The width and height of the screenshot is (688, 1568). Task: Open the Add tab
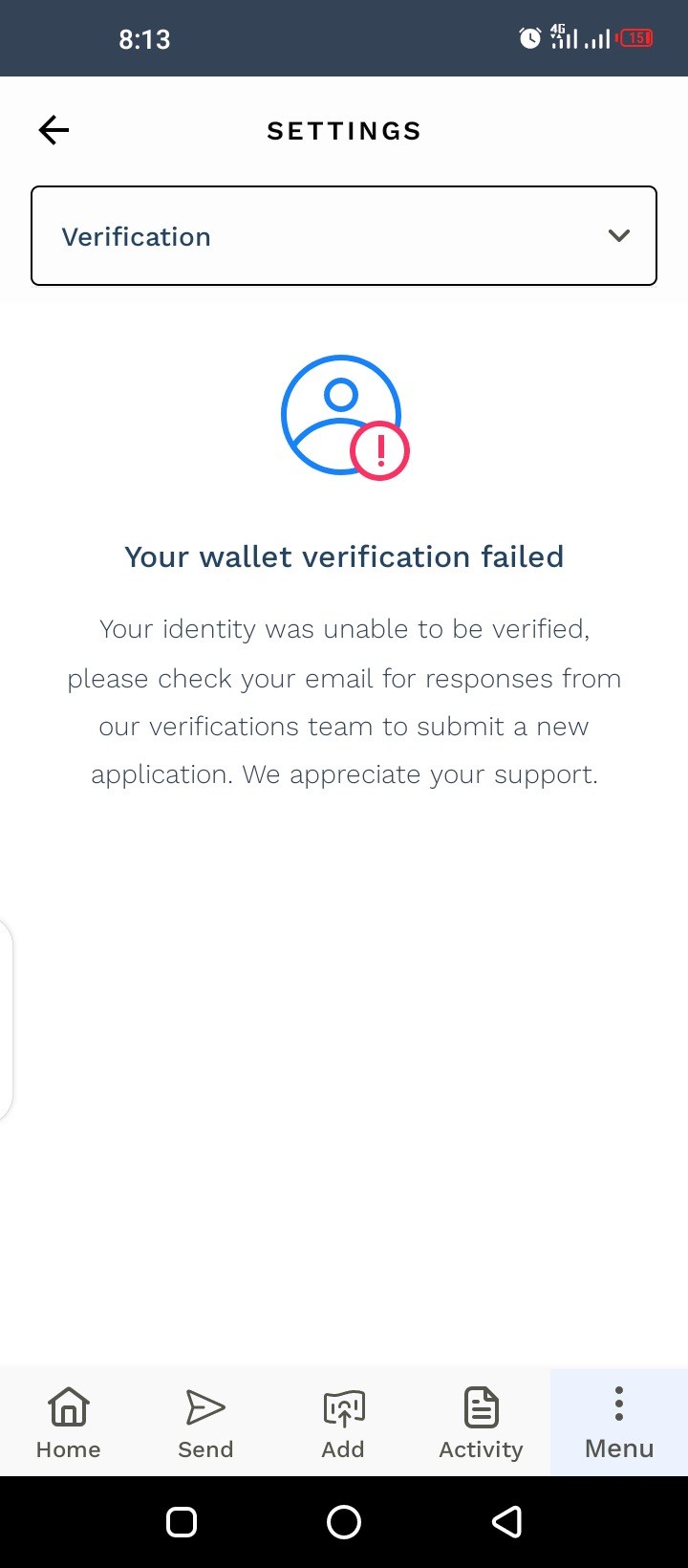343,1423
